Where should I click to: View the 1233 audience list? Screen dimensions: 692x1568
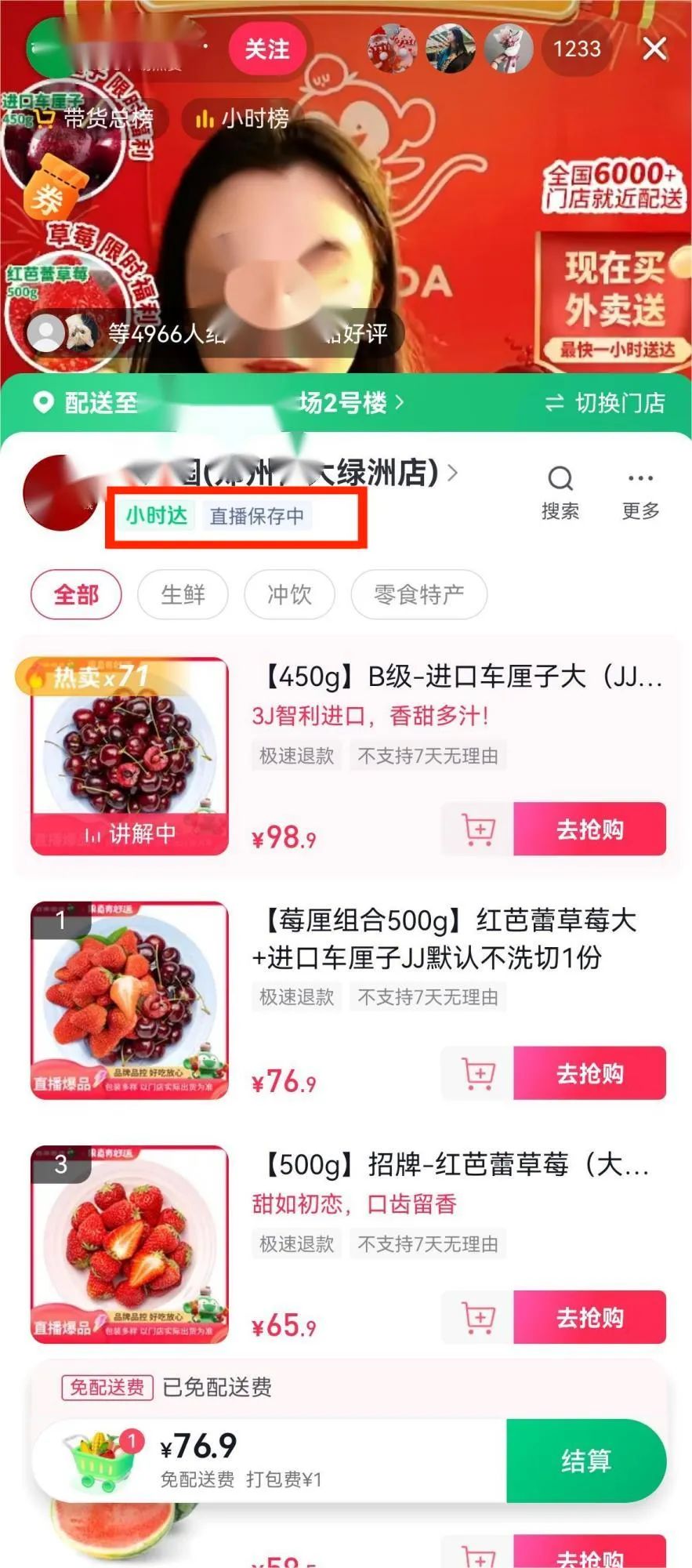click(577, 49)
